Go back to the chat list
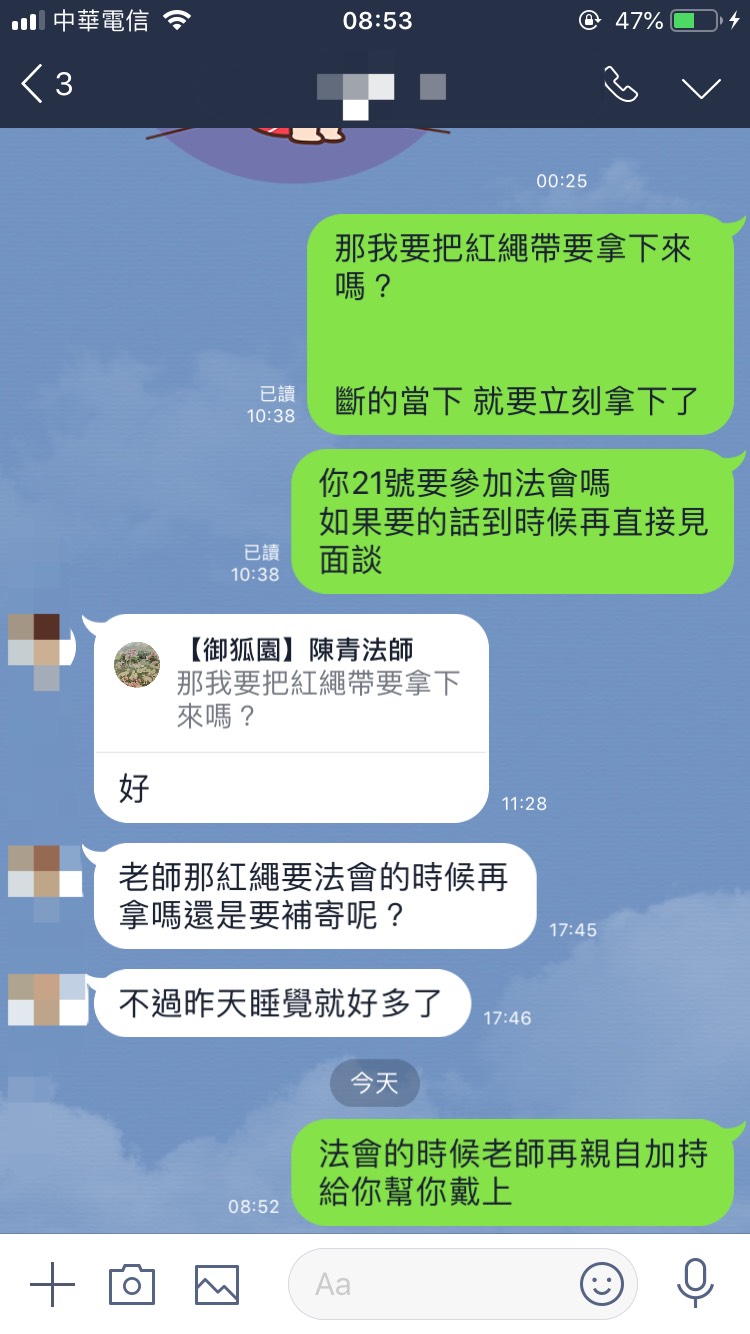750x1334 pixels. [x=45, y=85]
